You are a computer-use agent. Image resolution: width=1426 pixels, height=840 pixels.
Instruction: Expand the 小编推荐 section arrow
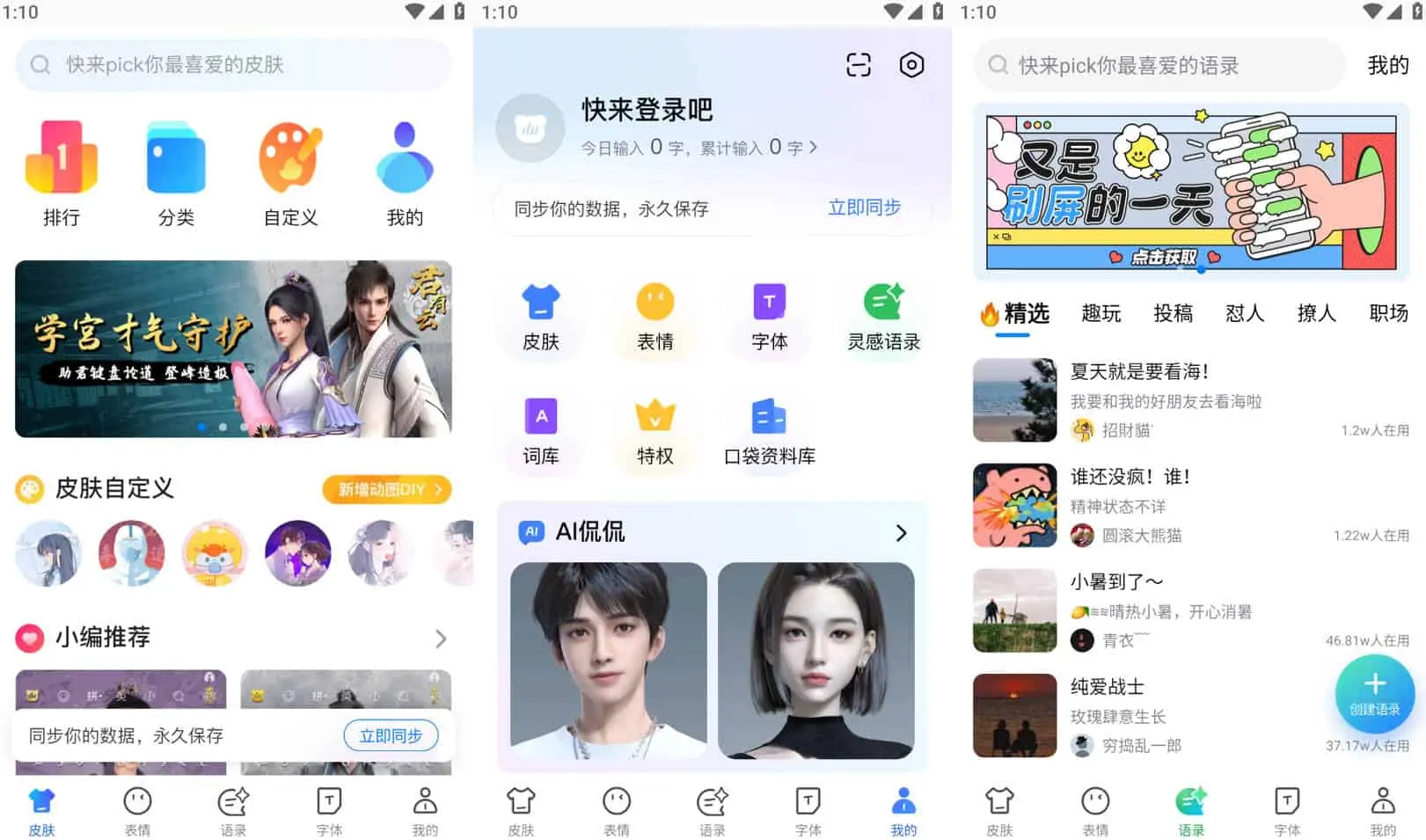pyautogui.click(x=441, y=639)
